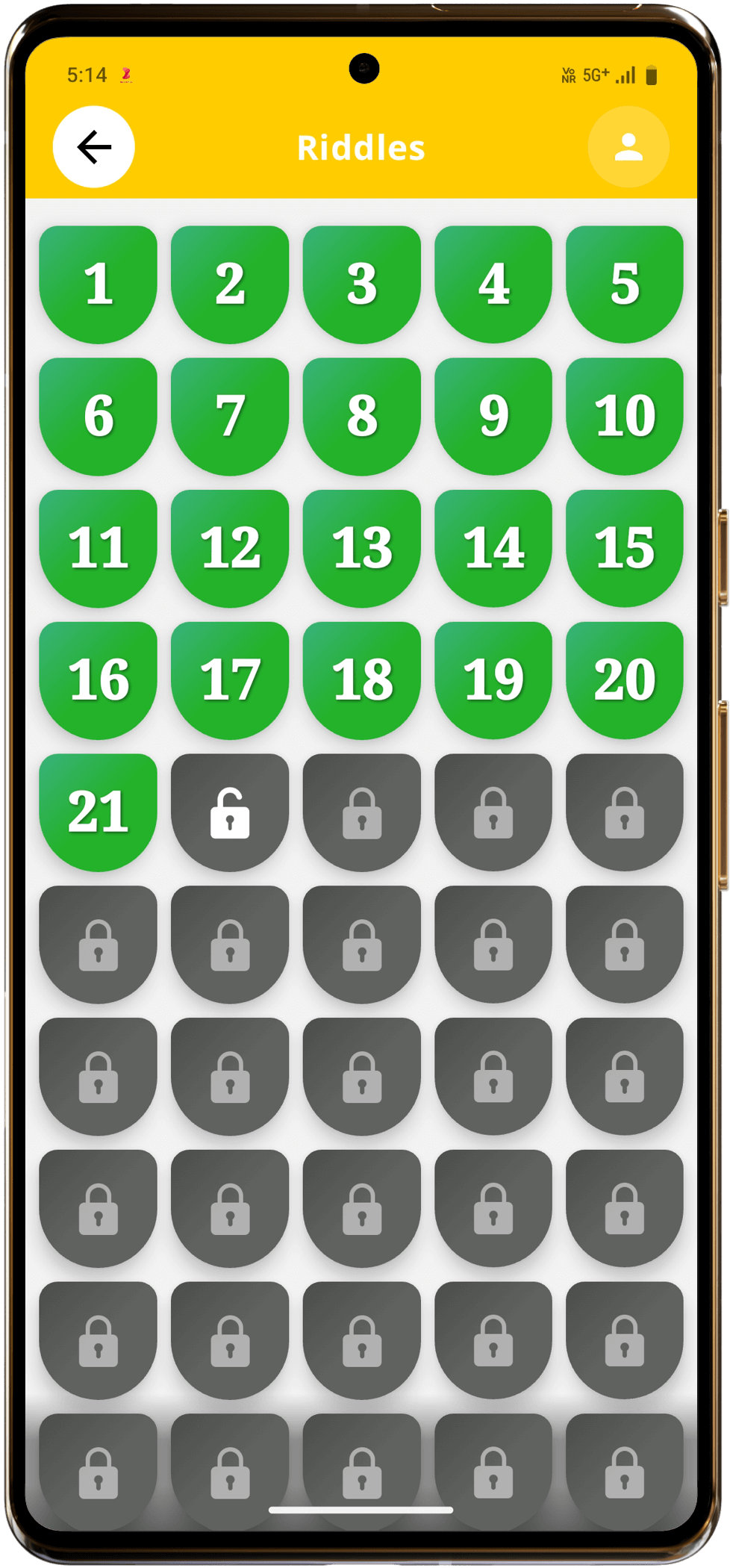Viewport: 730px width, 1568px height.
Task: Select riddle number 14
Action: pos(493,549)
